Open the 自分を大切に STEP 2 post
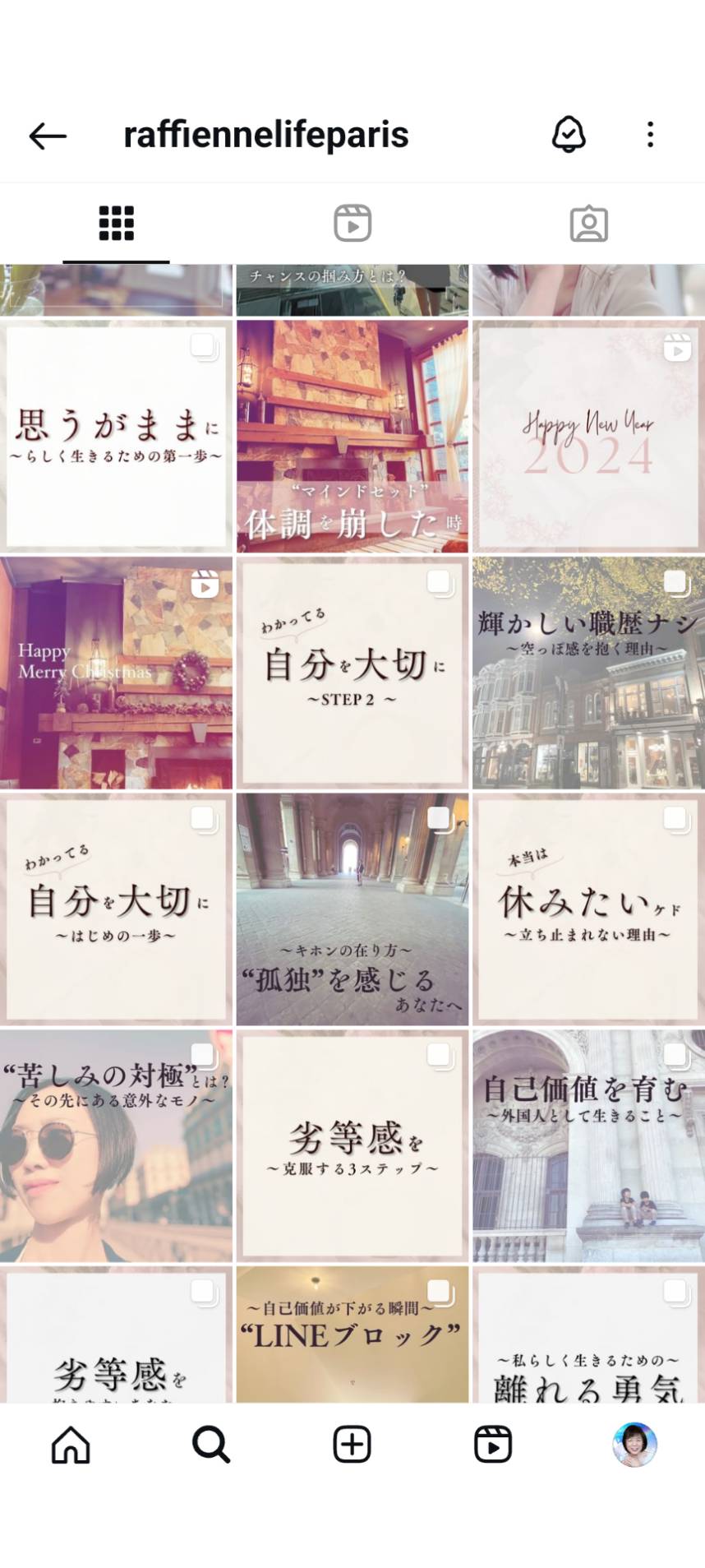 [352, 673]
